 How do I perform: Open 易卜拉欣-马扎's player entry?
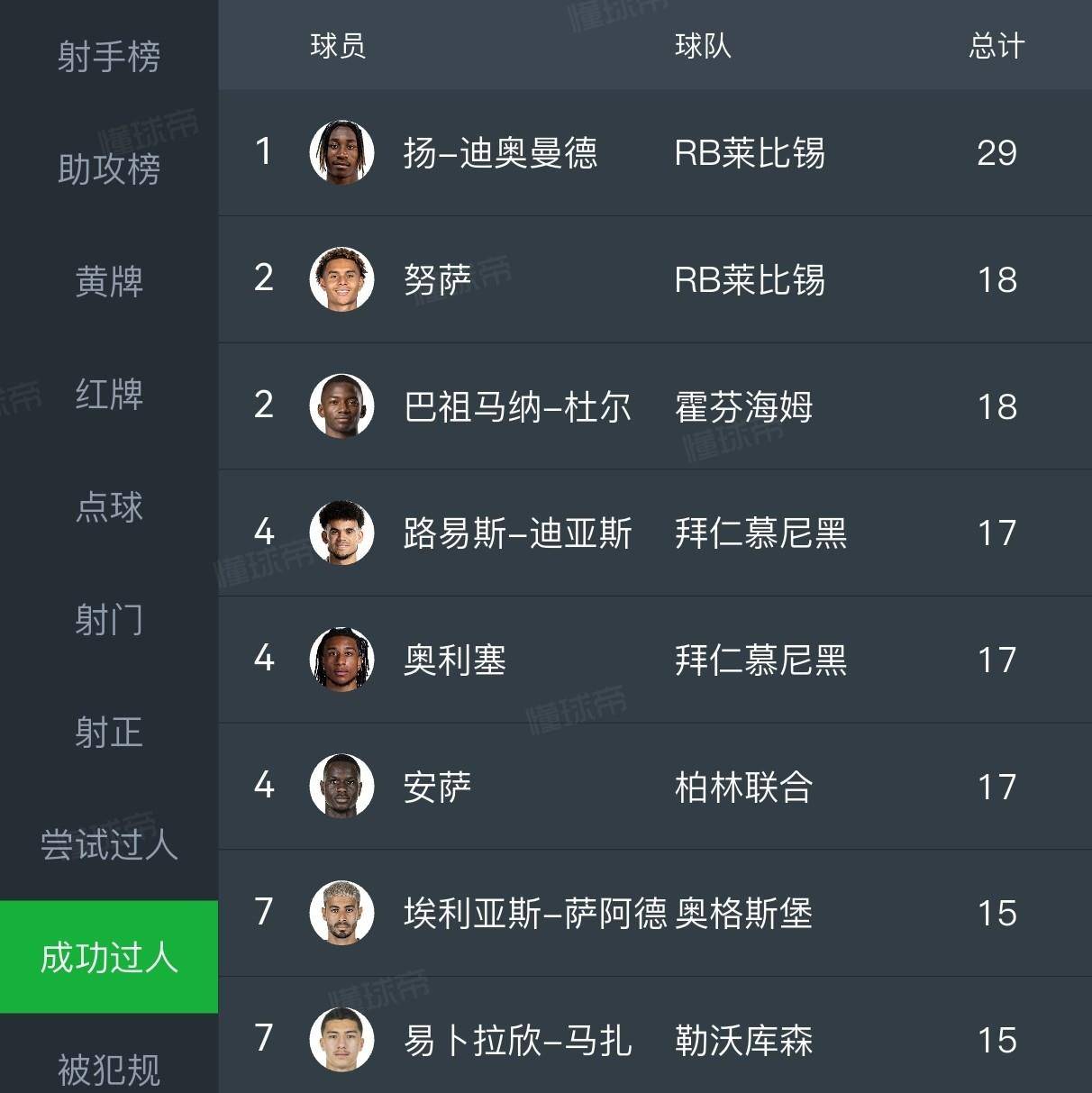(x=516, y=1041)
